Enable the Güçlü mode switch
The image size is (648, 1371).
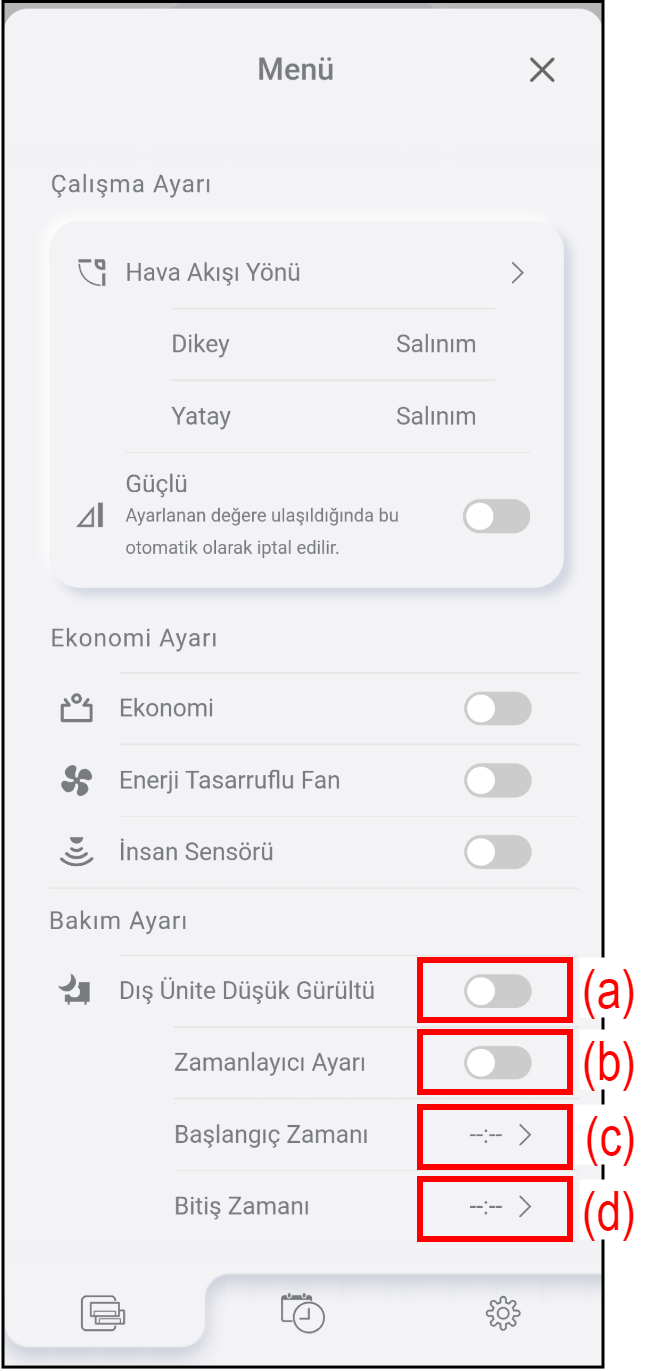point(497,517)
